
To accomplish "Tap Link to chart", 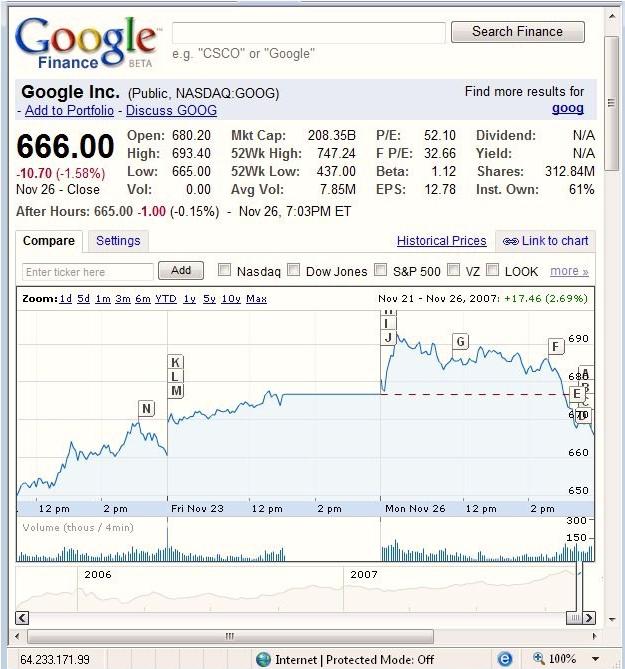I will pos(545,241).
